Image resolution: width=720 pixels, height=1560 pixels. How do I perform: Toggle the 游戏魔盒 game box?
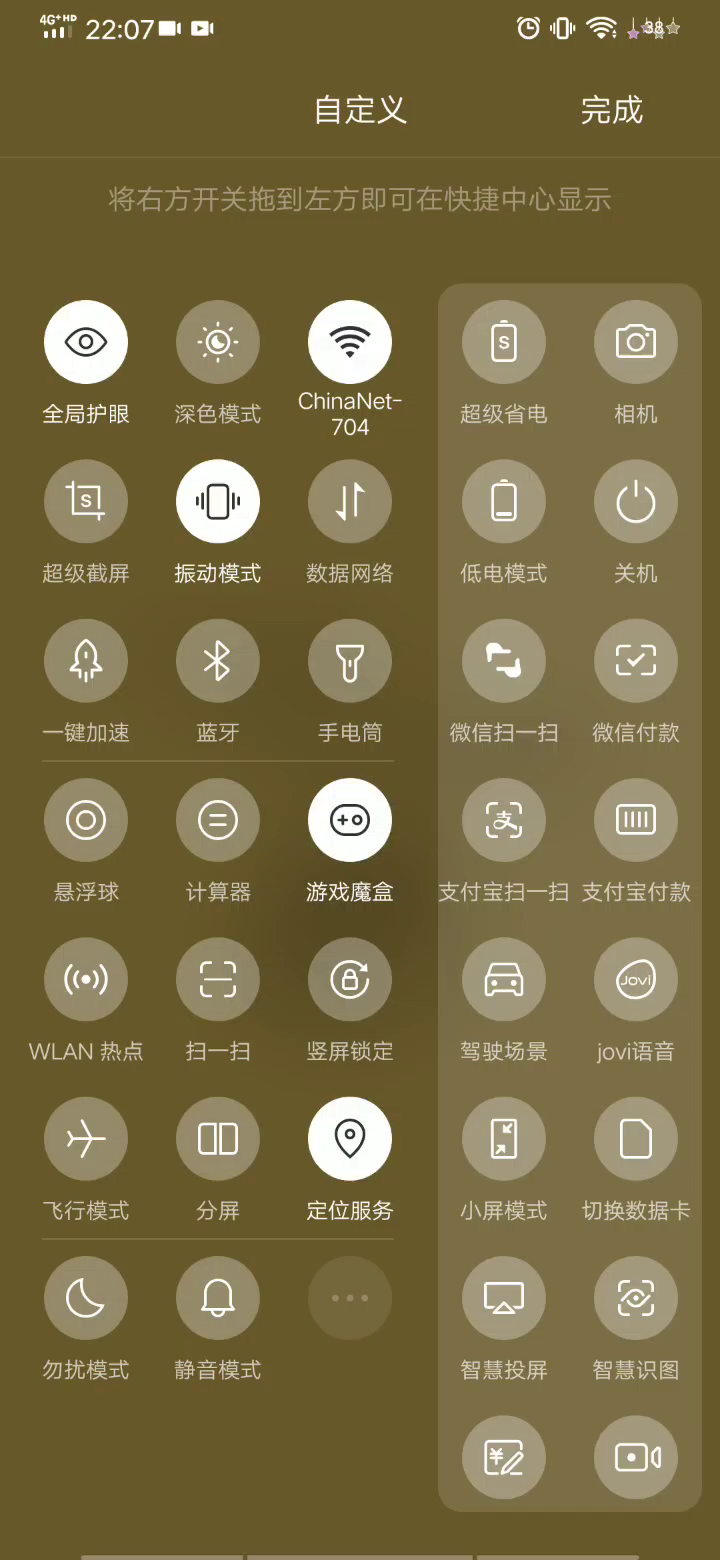point(350,821)
